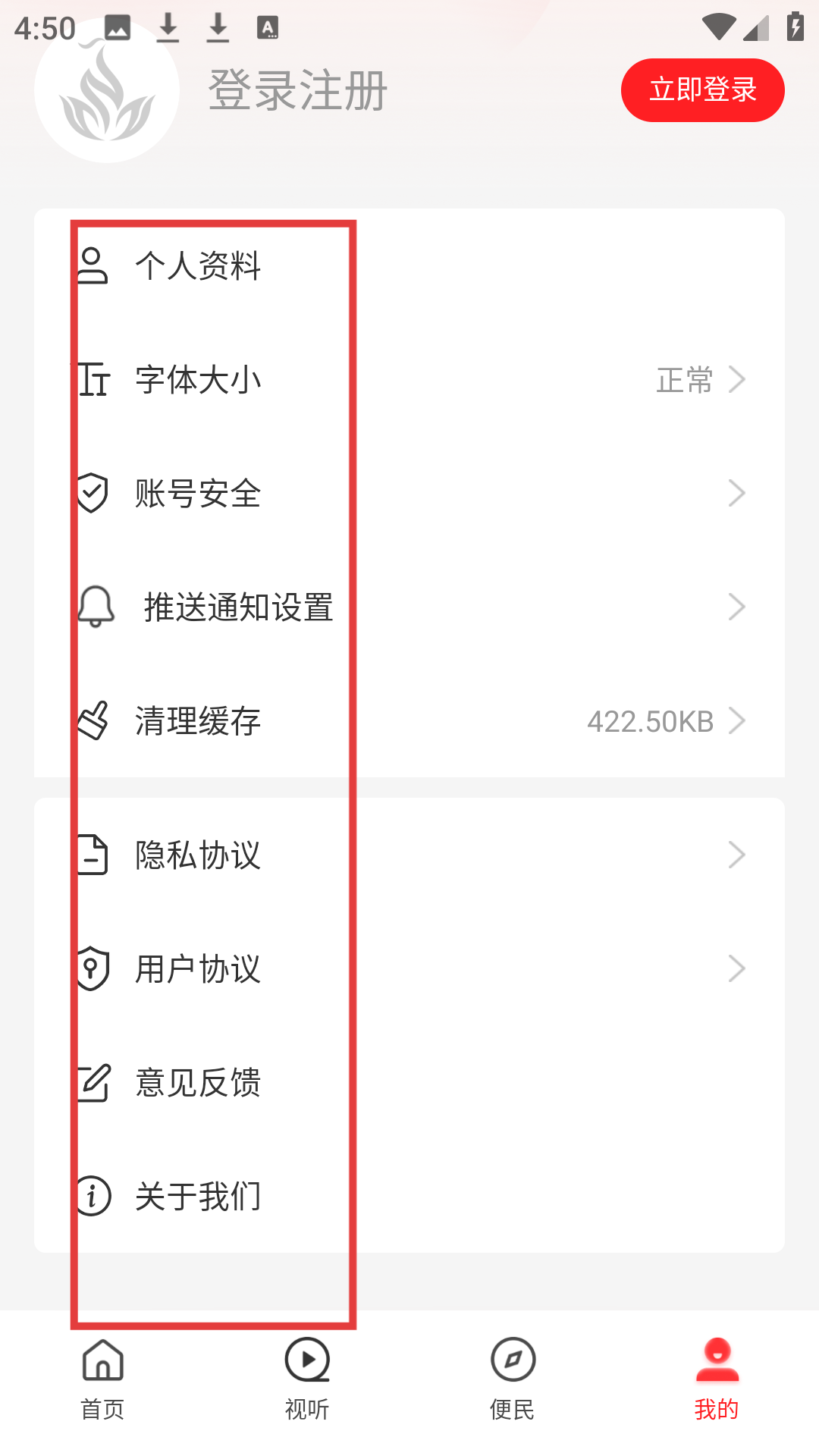This screenshot has width=819, height=1456.
Task: Select the 我的 tab
Action: tap(717, 1379)
